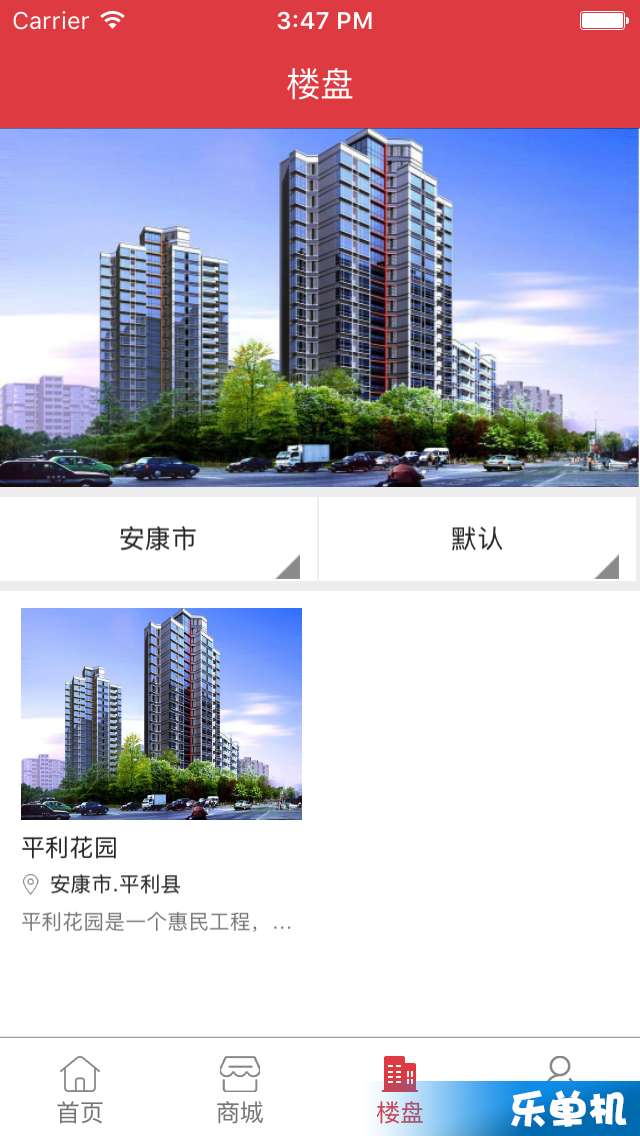Select the 楼盘 tab
The image size is (640, 1136).
click(400, 1088)
